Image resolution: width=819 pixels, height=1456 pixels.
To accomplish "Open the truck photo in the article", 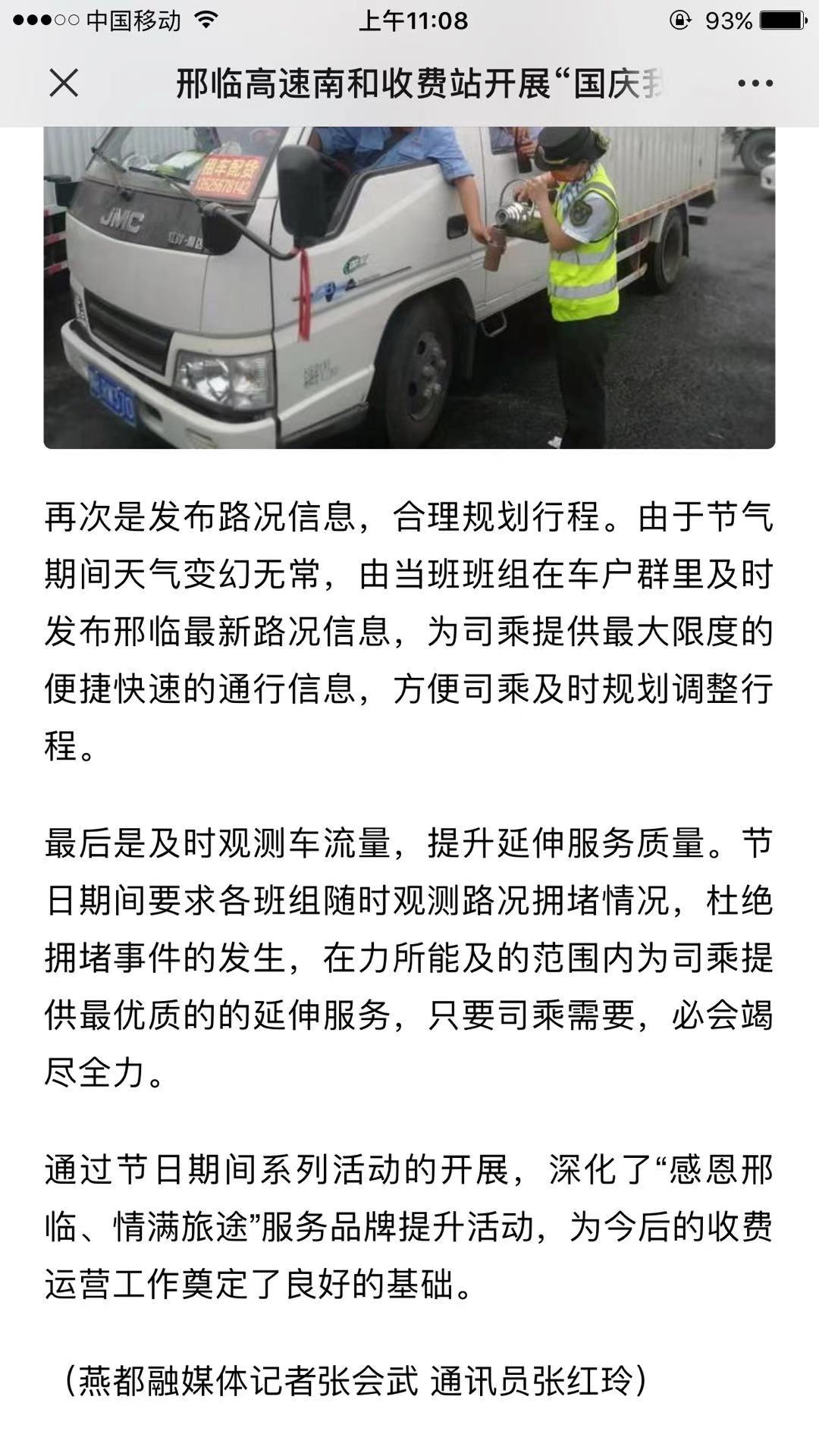I will click(x=409, y=288).
